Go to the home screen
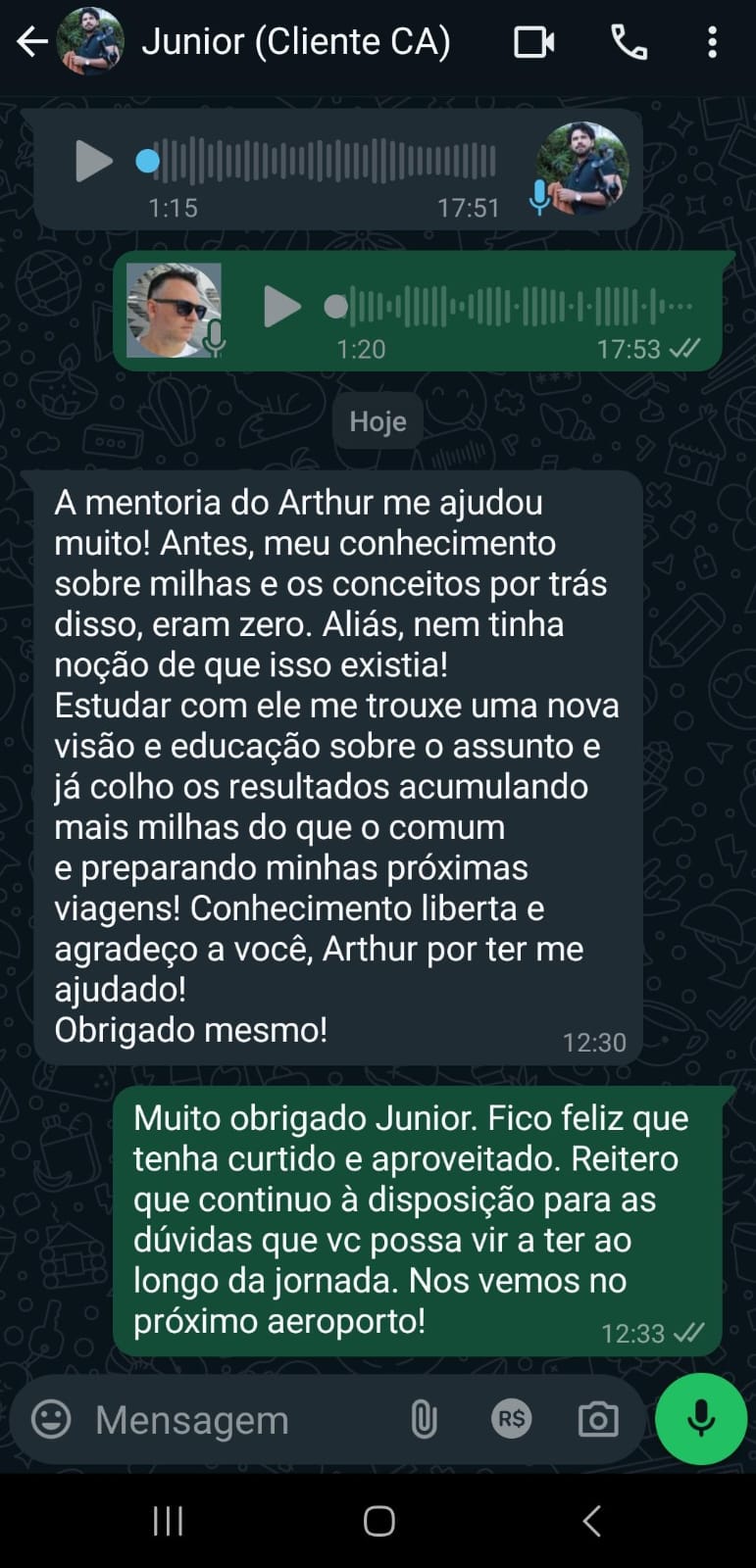 [x=378, y=1521]
